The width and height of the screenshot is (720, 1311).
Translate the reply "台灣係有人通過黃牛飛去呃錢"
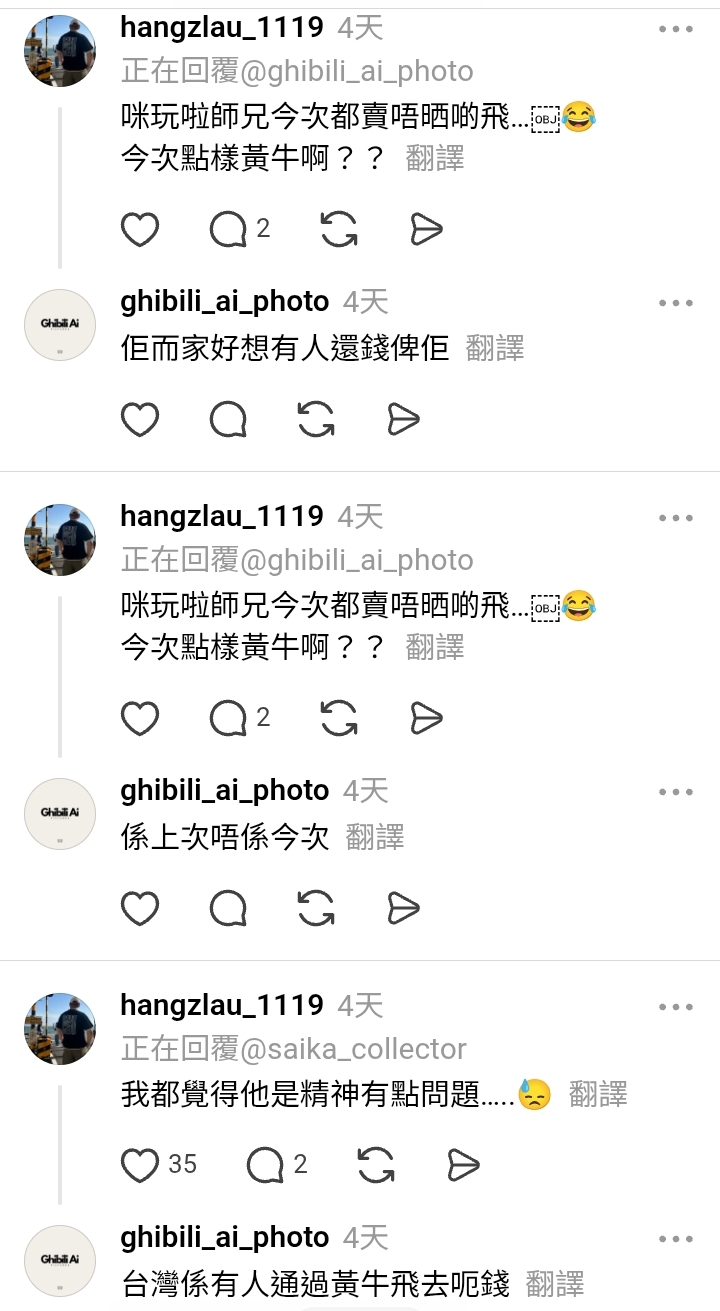click(x=555, y=1283)
